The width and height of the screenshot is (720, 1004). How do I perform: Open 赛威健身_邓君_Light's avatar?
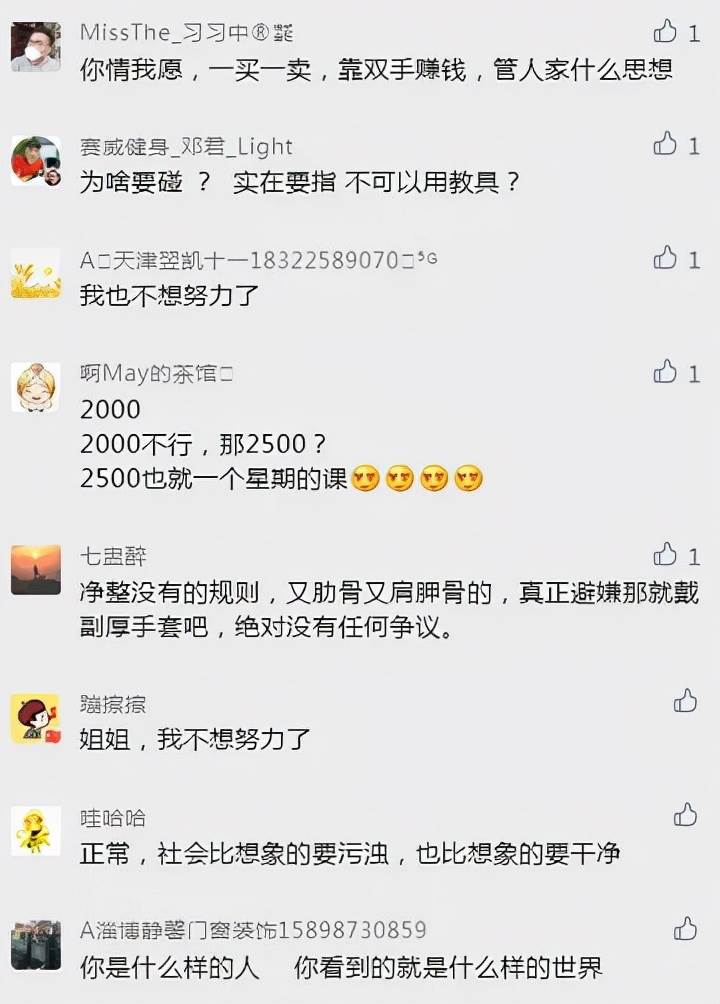tap(35, 160)
